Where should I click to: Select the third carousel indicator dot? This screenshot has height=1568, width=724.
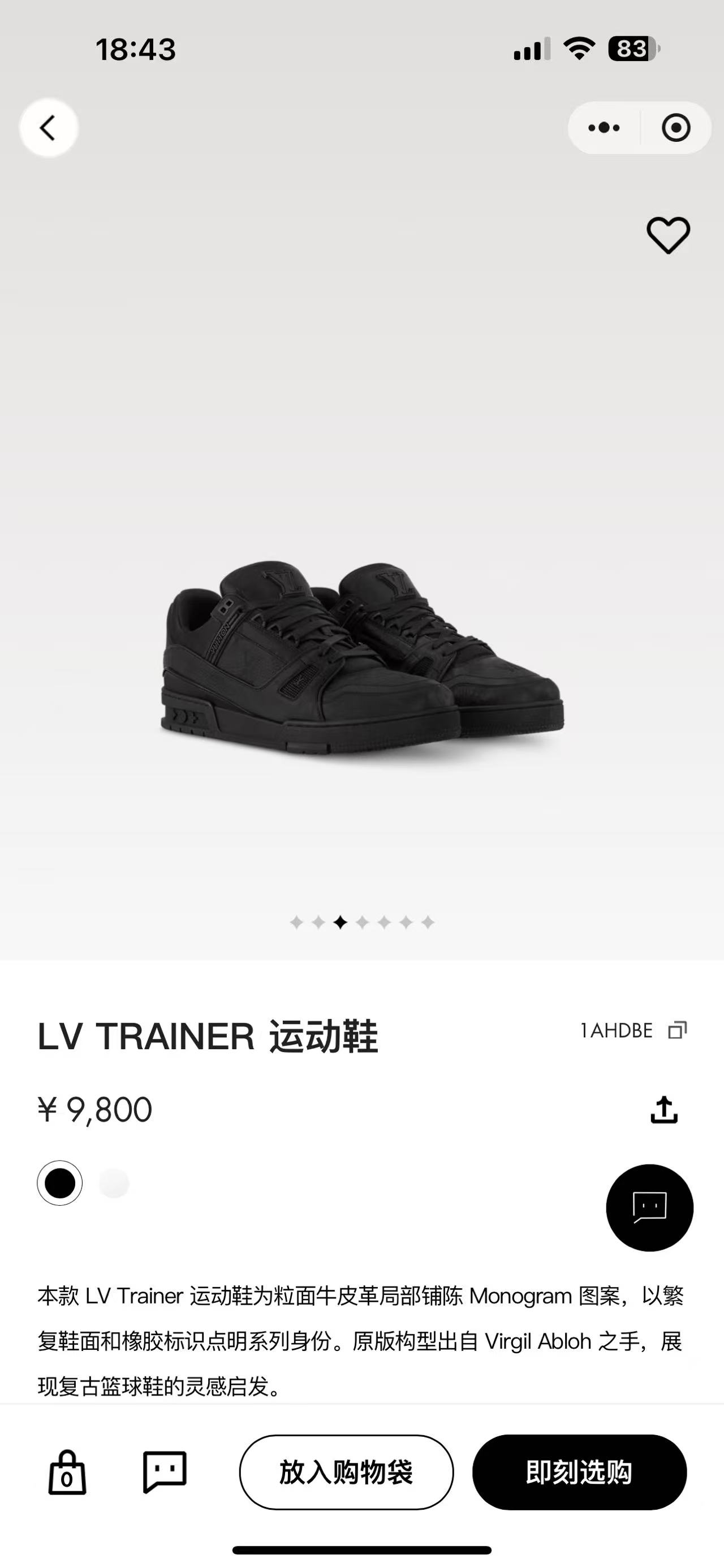point(342,923)
